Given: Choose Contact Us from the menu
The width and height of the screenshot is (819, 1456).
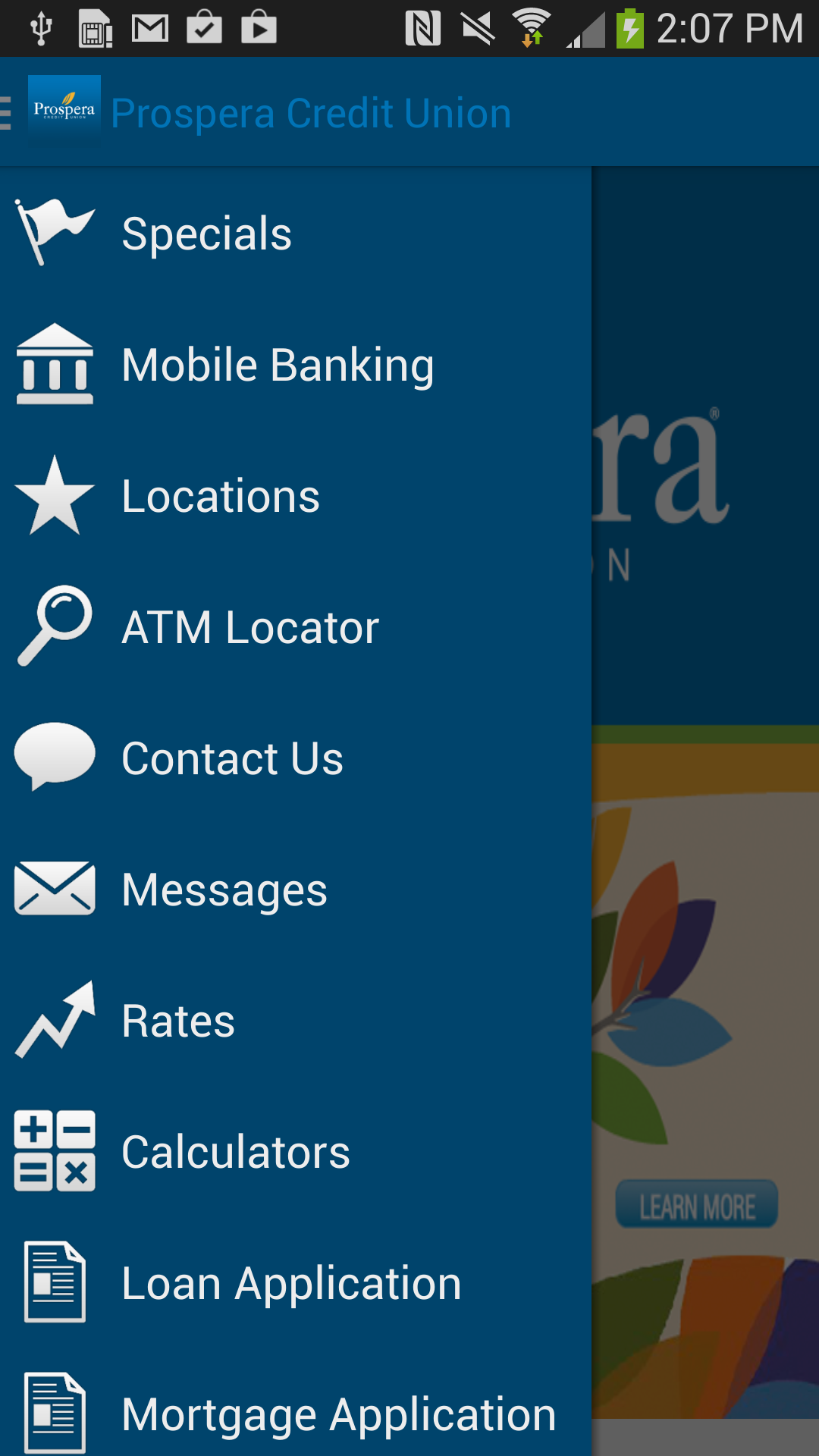Looking at the screenshot, I should [x=231, y=757].
